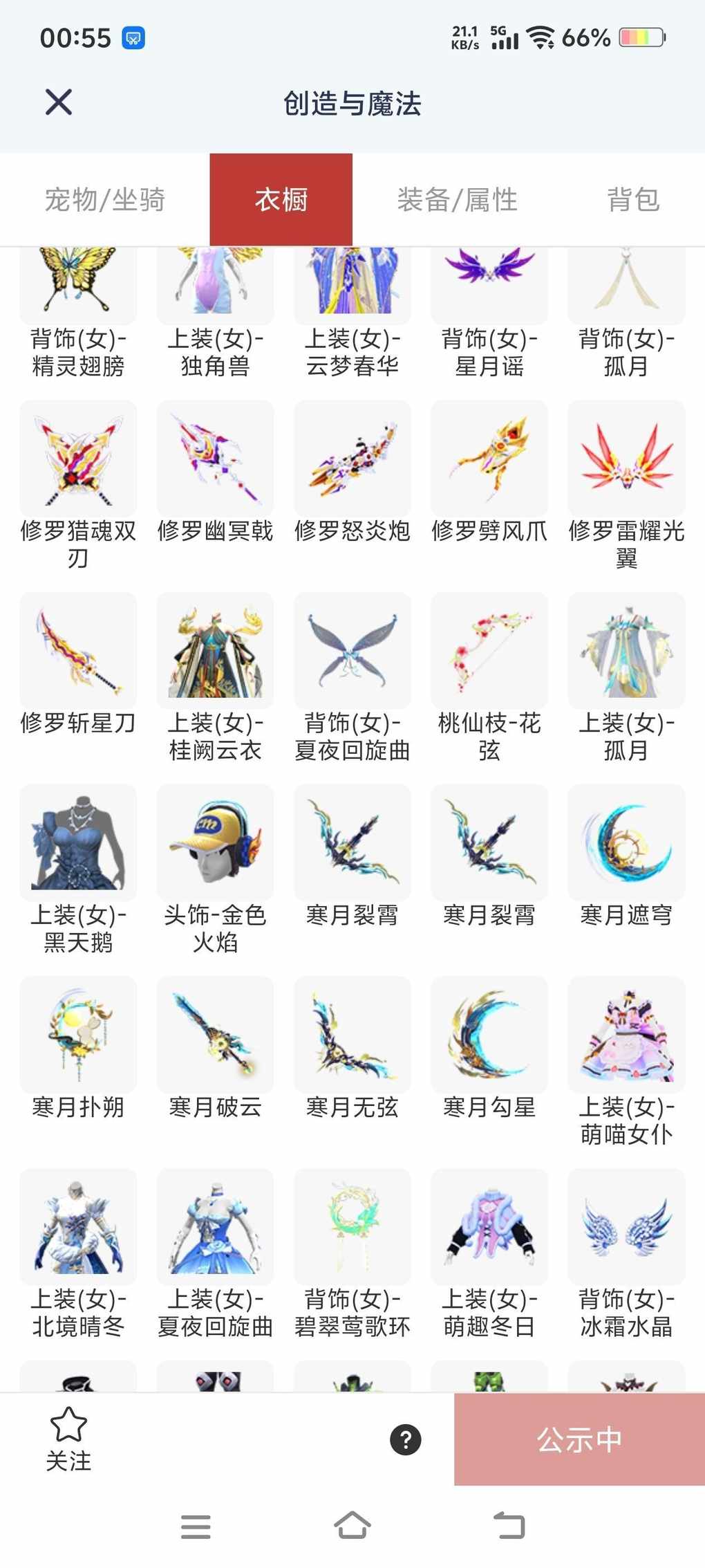This screenshot has width=705, height=1568.
Task: Select the 衣橱 tab
Action: tap(281, 200)
